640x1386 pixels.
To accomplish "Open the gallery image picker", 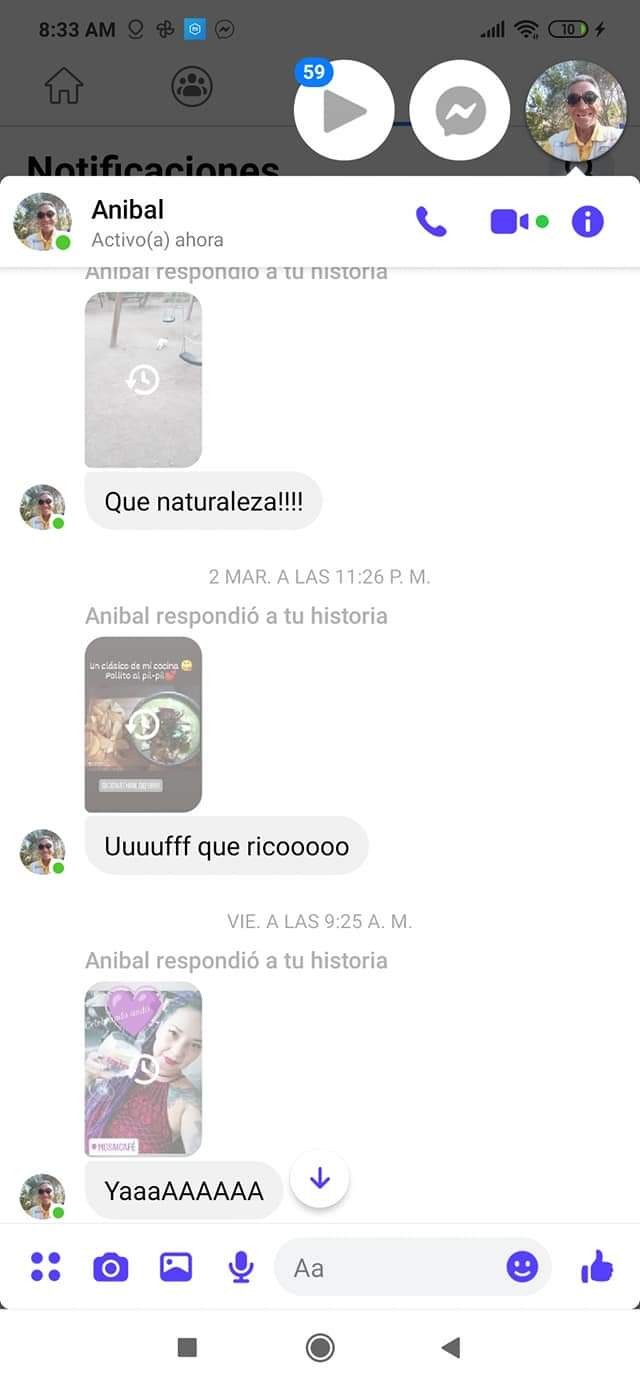I will pyautogui.click(x=176, y=1267).
